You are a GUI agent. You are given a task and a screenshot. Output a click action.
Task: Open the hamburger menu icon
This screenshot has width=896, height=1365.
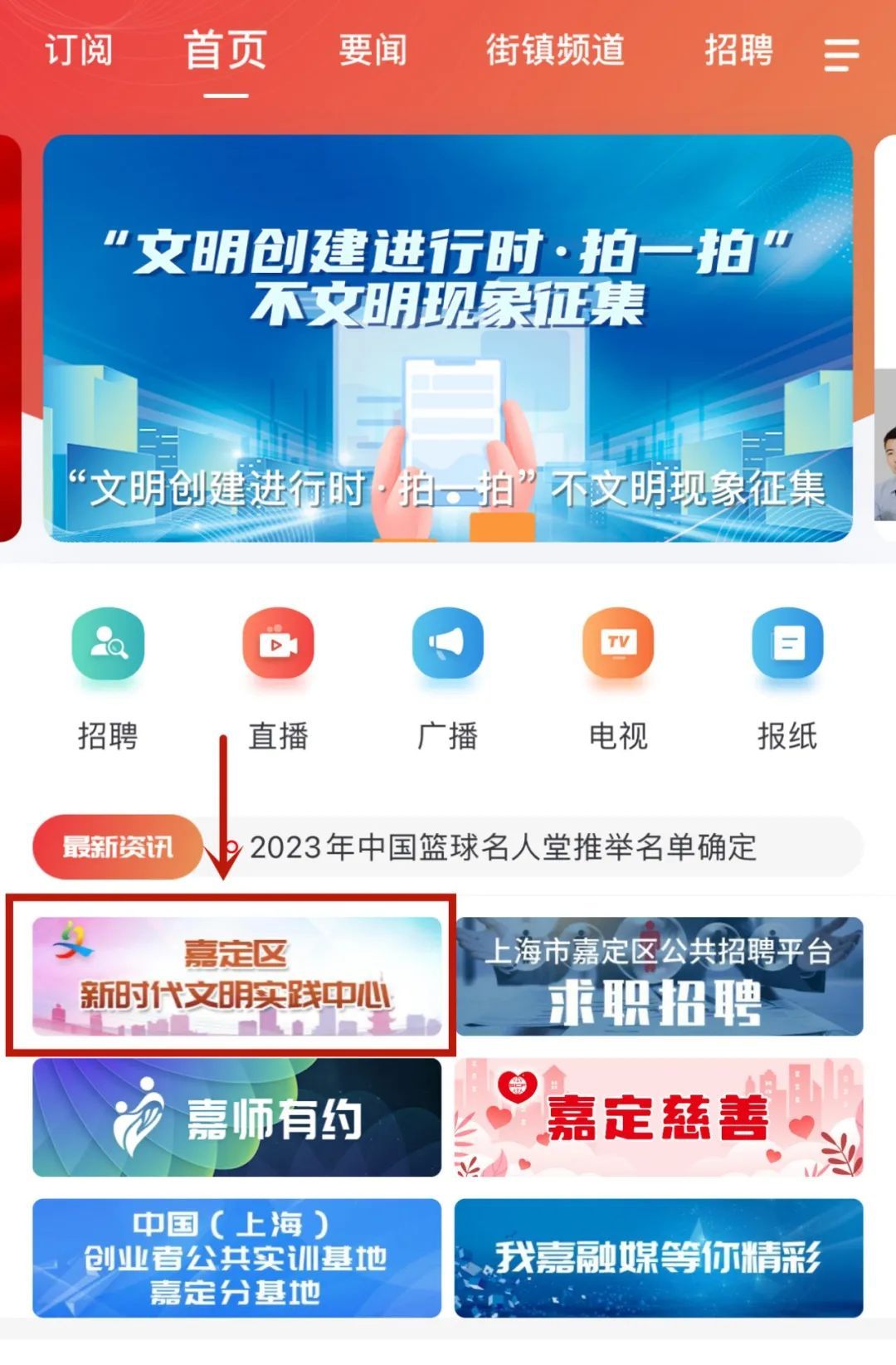pos(840,55)
